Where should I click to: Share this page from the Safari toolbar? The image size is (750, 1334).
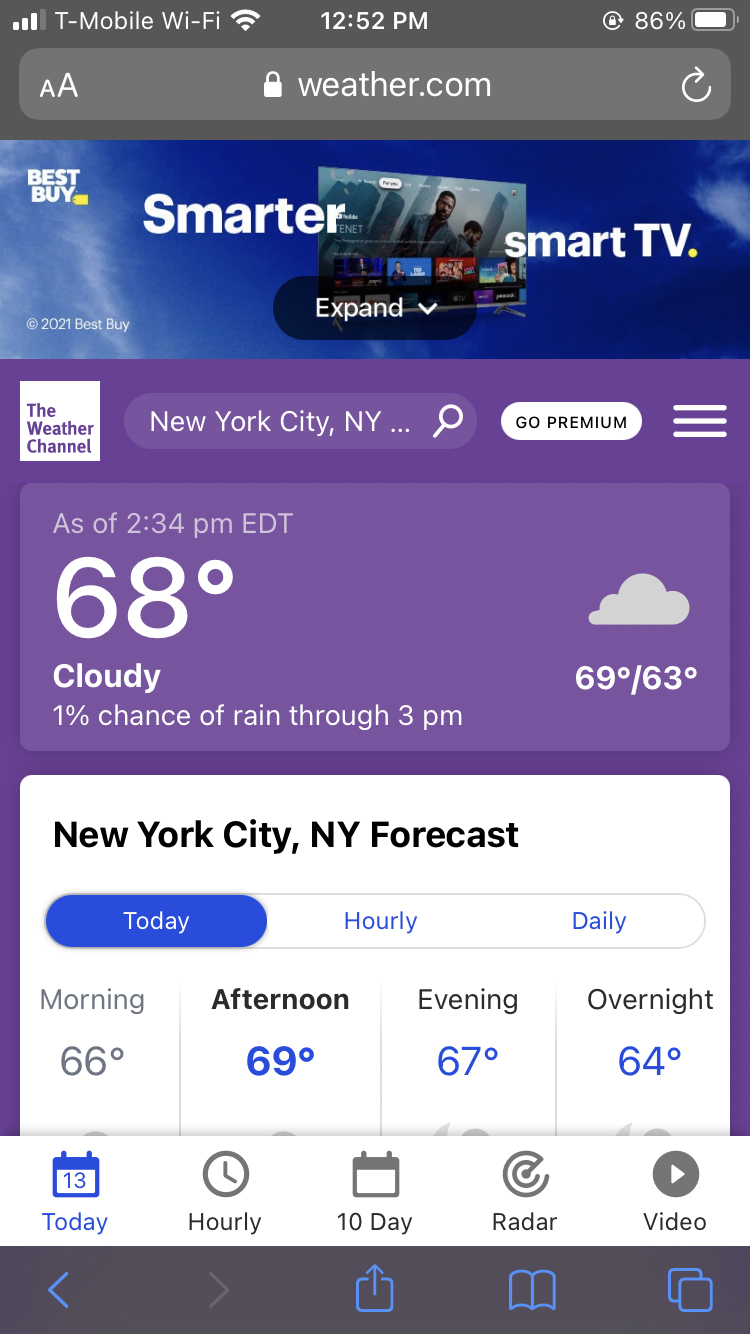(x=375, y=1288)
